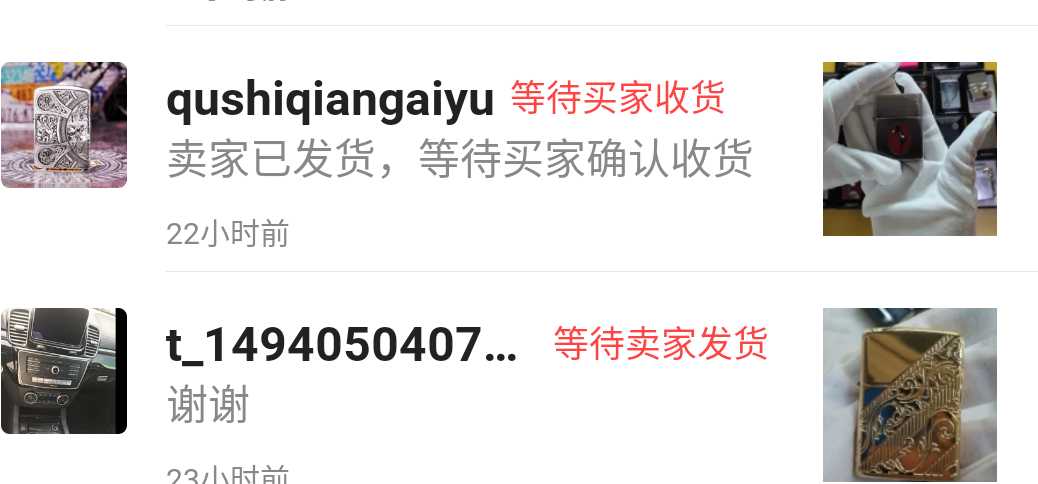Tap qushiqiangaiyu's profile avatar
Image resolution: width=1038 pixels, height=484 pixels.
64,125
